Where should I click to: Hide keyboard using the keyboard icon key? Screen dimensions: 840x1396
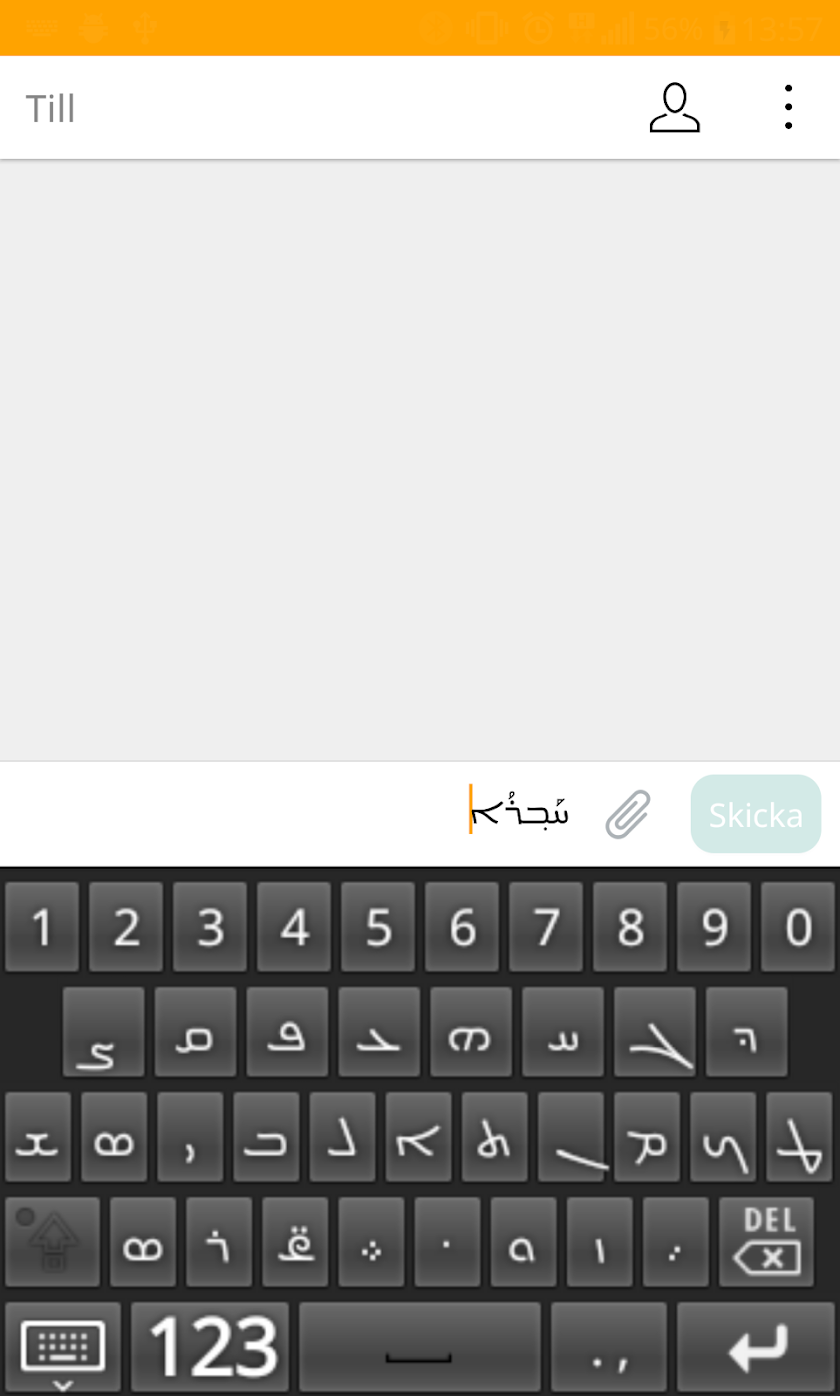[x=63, y=1347]
